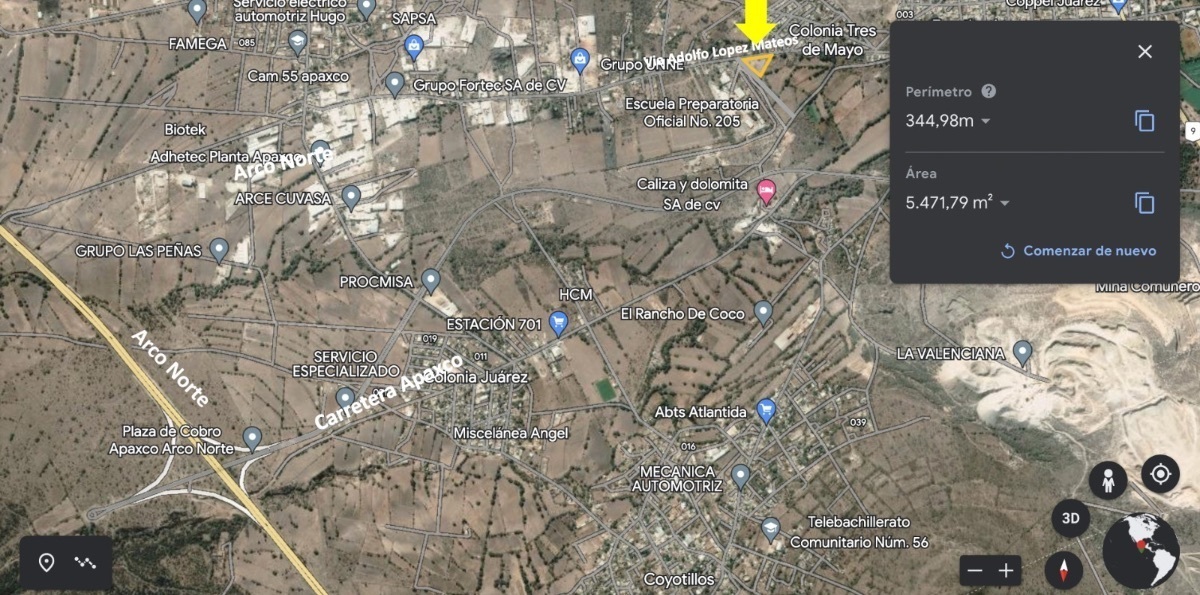
Task: Close the measurement panel
Action: pos(1145,52)
